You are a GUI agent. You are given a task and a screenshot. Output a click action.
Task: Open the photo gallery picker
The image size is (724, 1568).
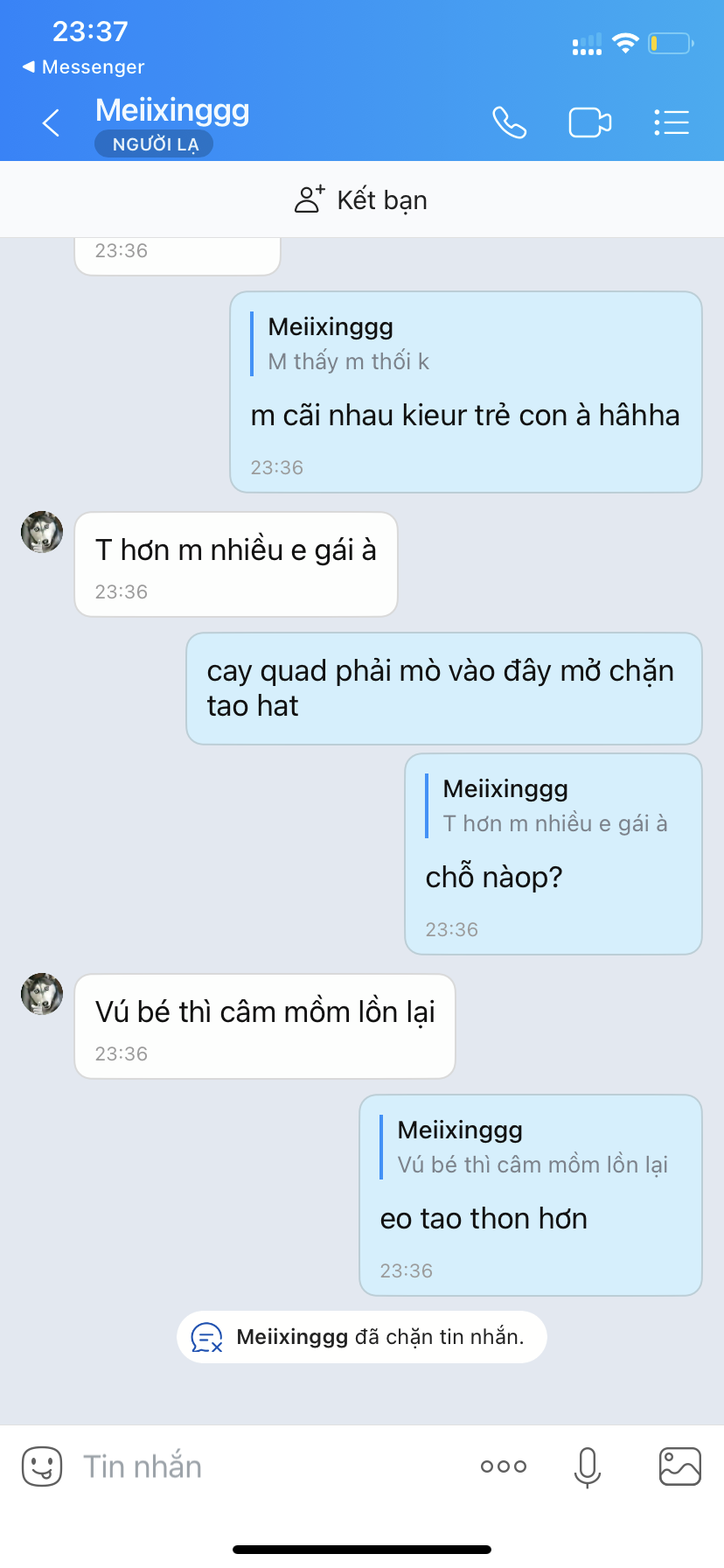(679, 1466)
